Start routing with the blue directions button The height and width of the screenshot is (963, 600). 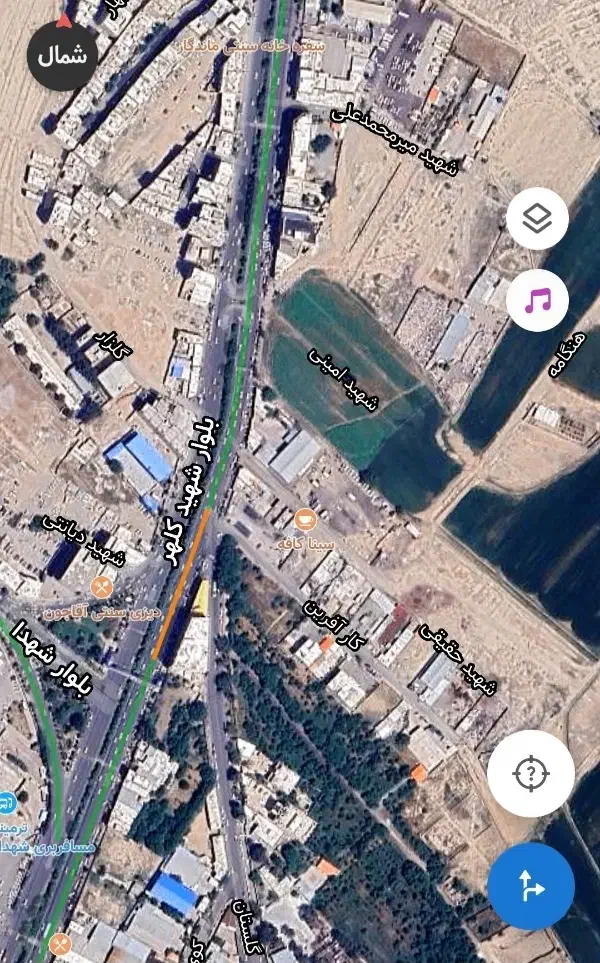point(530,885)
